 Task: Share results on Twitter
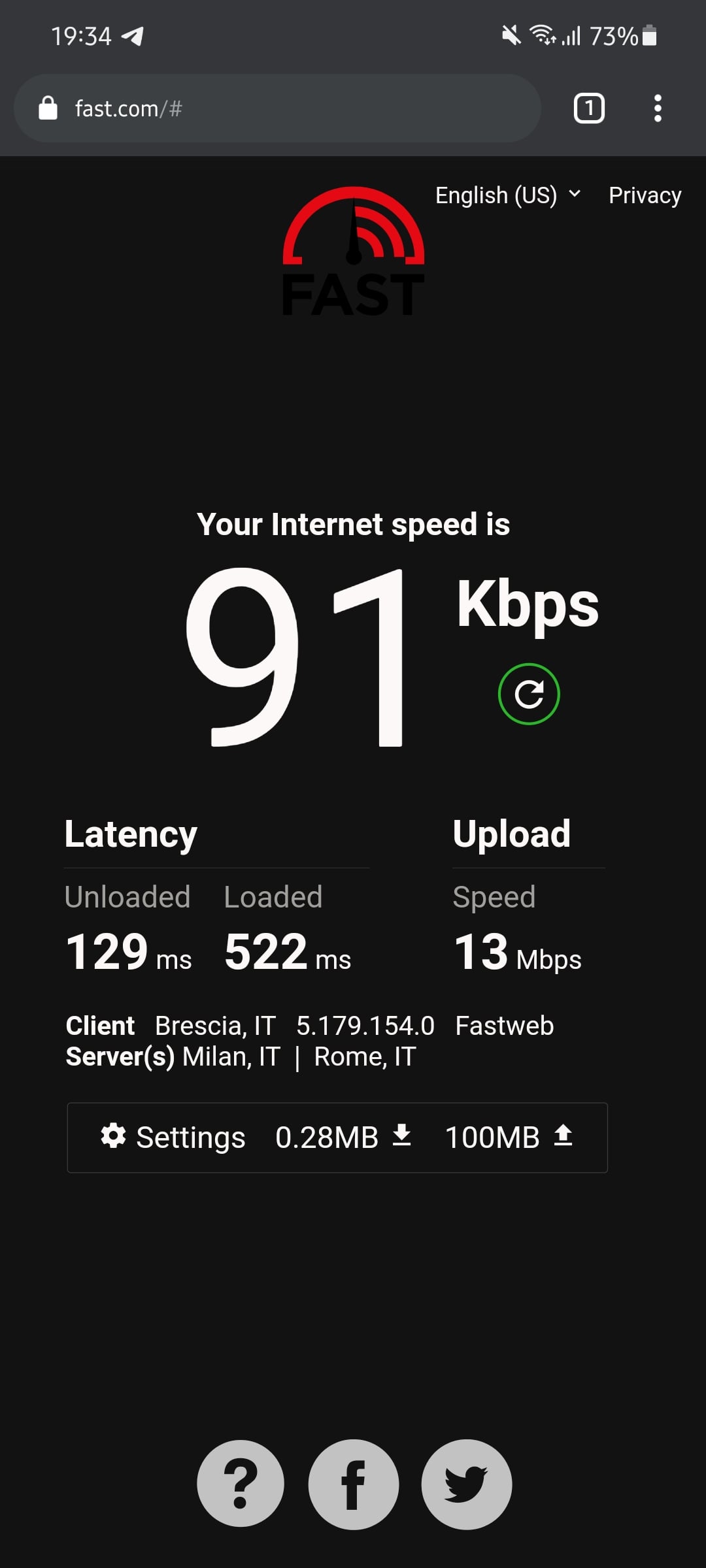tap(466, 1484)
